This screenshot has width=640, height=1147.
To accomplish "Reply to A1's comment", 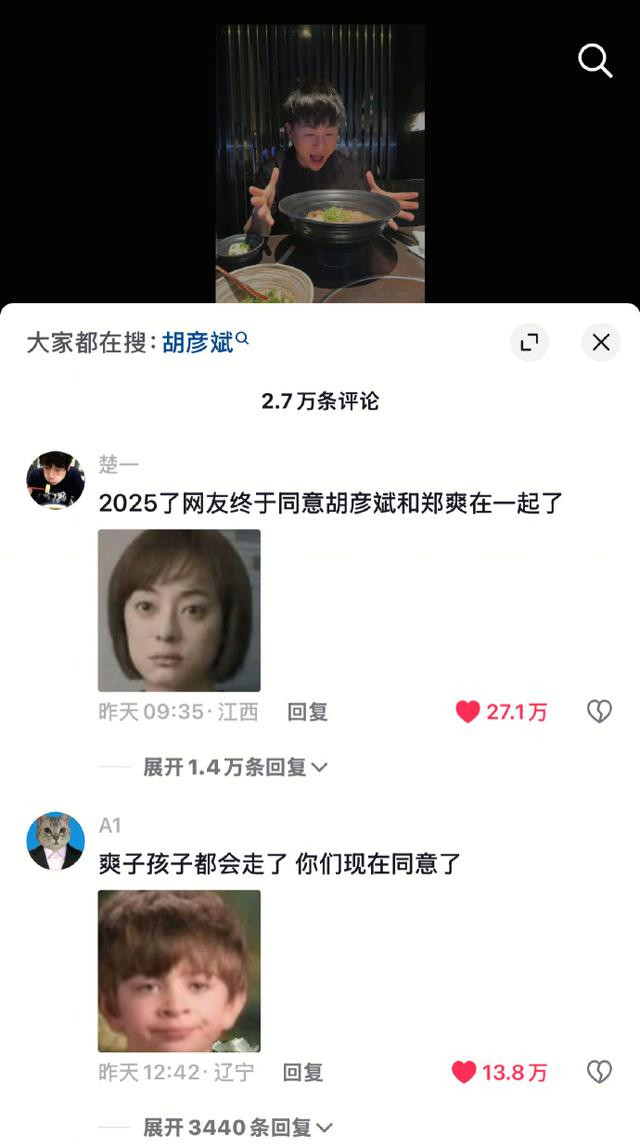I will coord(302,1073).
